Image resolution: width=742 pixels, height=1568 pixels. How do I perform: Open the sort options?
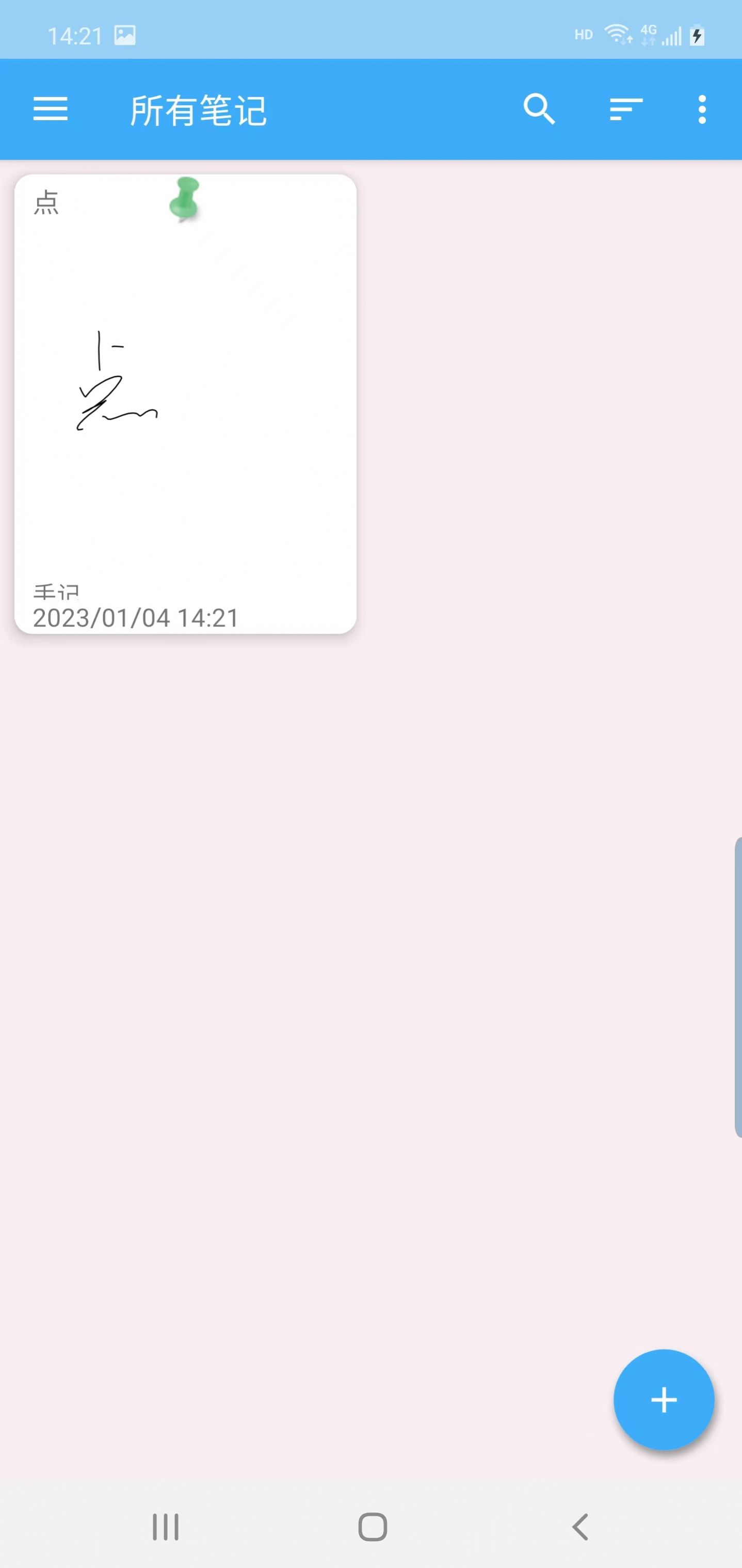(626, 109)
